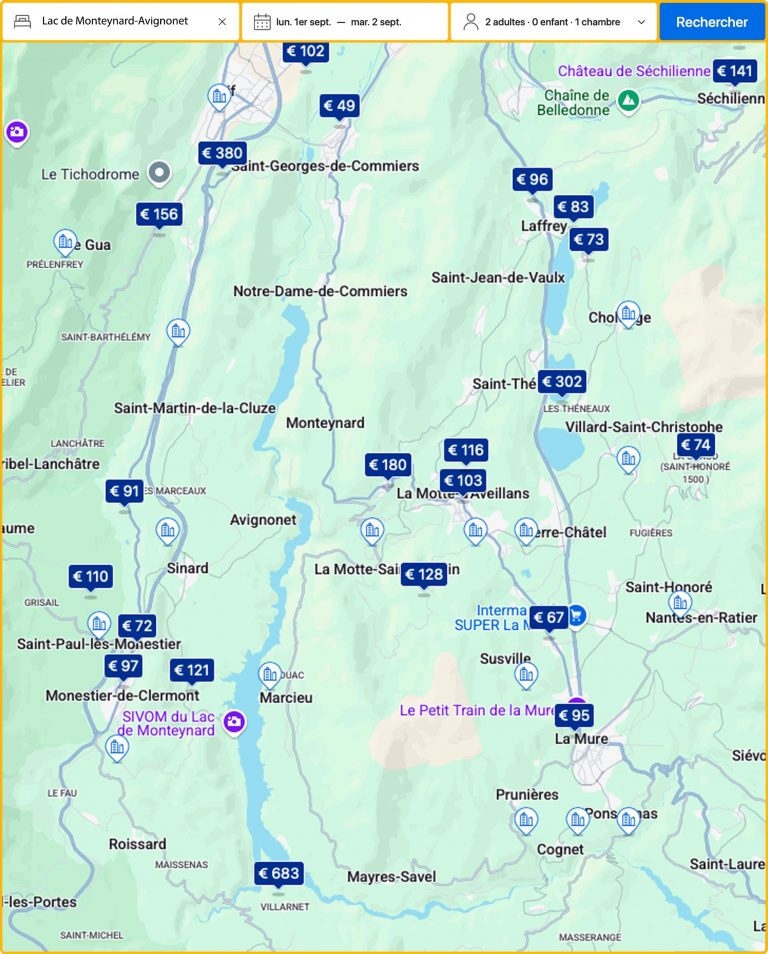
Task: View the € 110 property marker
Action: tap(90, 576)
